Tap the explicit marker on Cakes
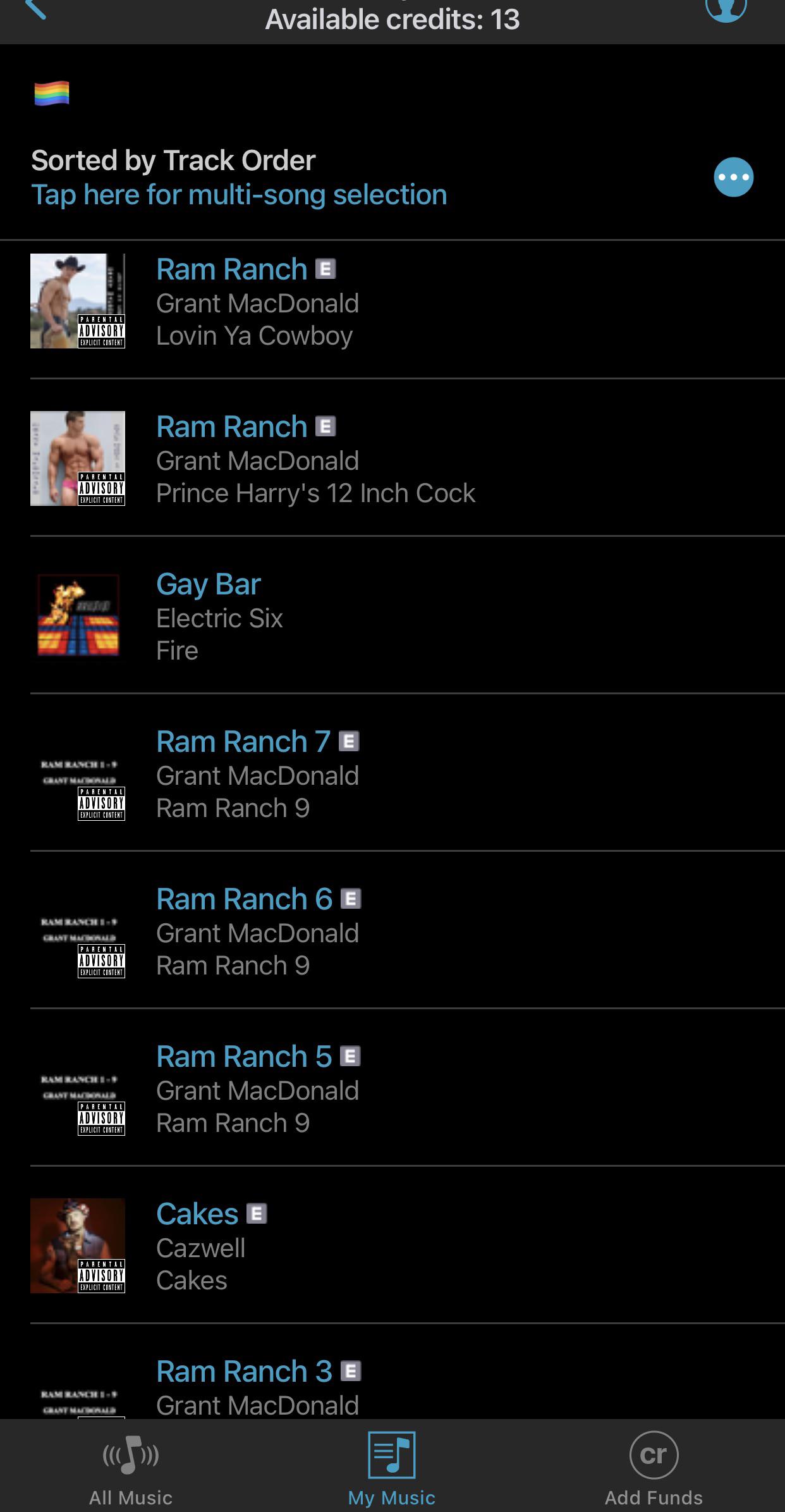Screen dimensions: 785x1512 point(256,1214)
